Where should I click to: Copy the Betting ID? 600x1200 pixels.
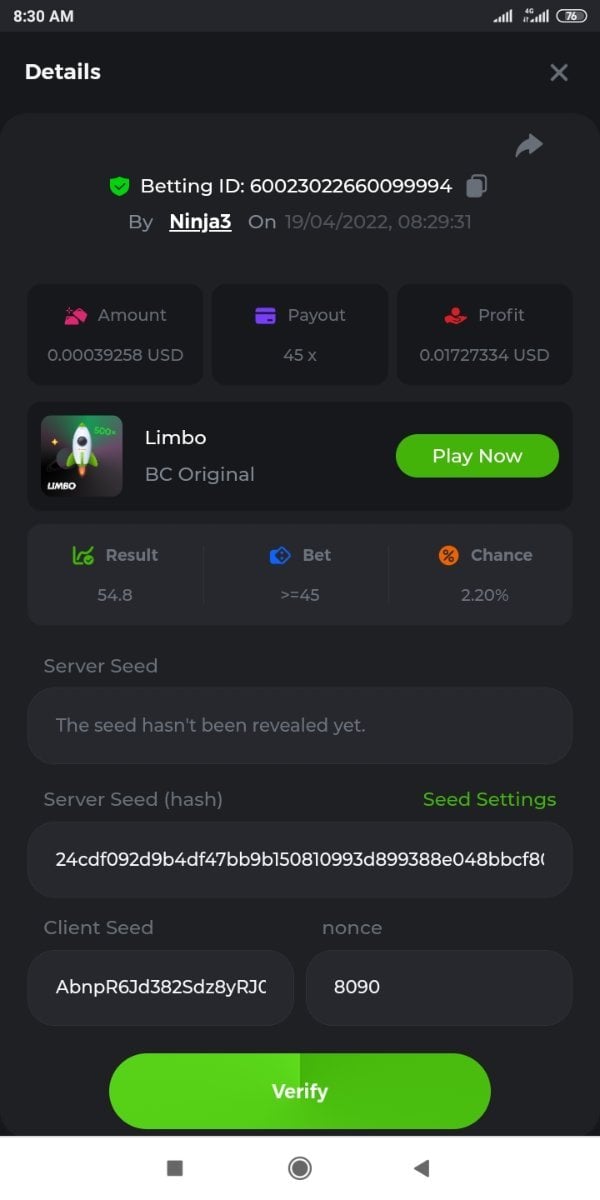pyautogui.click(x=477, y=186)
